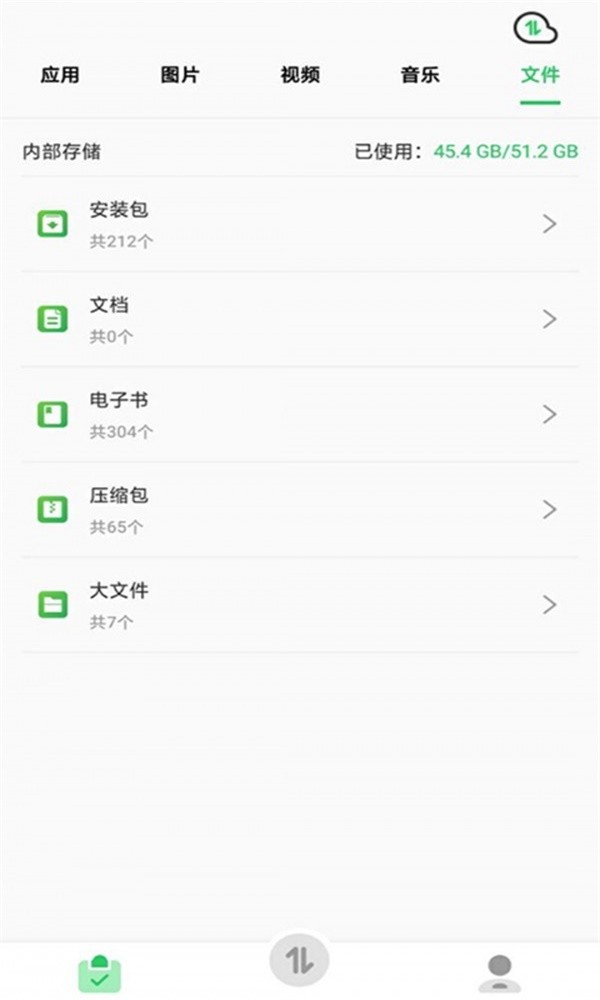Select the 文件 tab
This screenshot has height=1000, width=600.
tap(540, 75)
